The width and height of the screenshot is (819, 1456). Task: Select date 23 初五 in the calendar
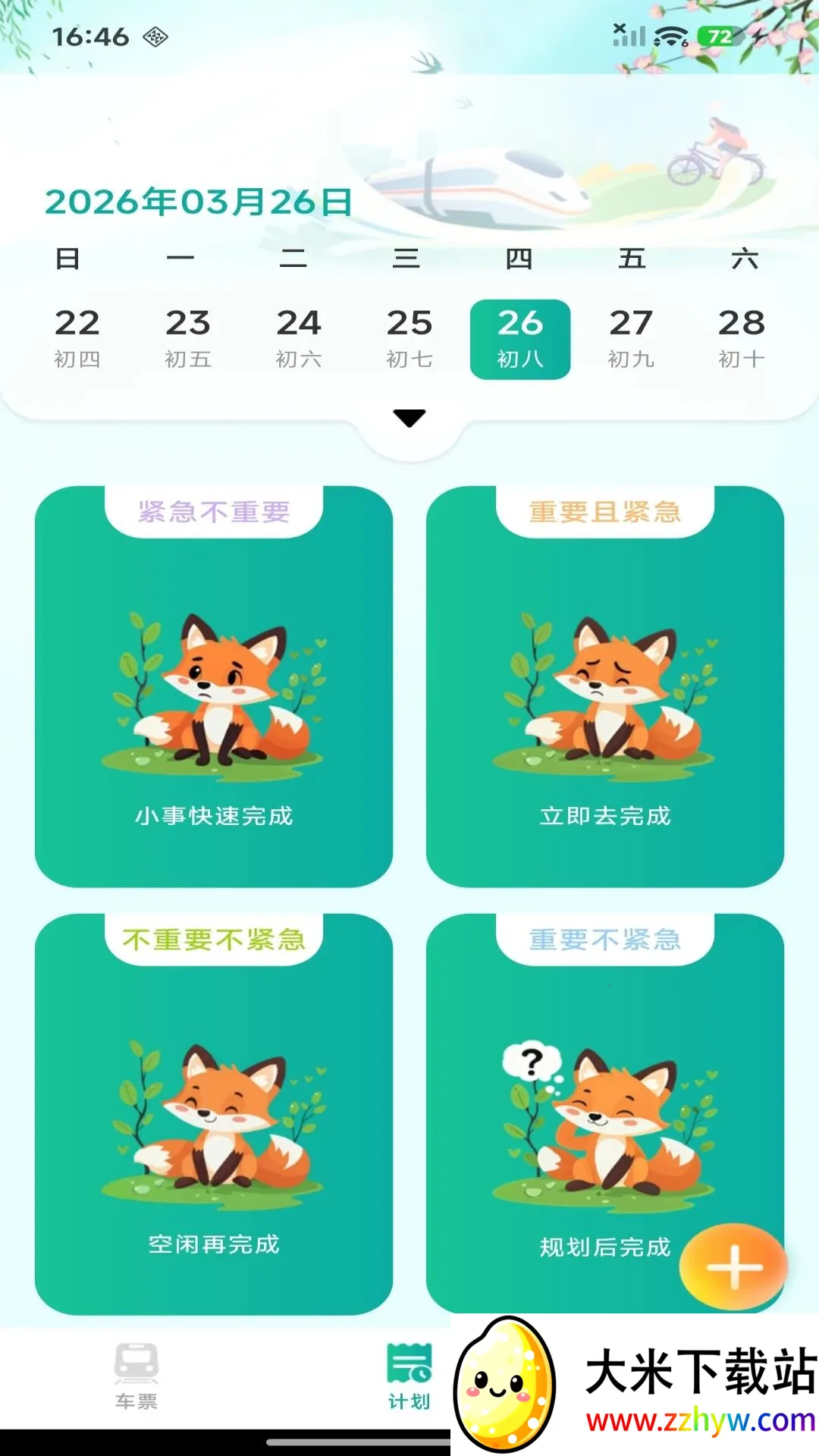click(x=187, y=338)
